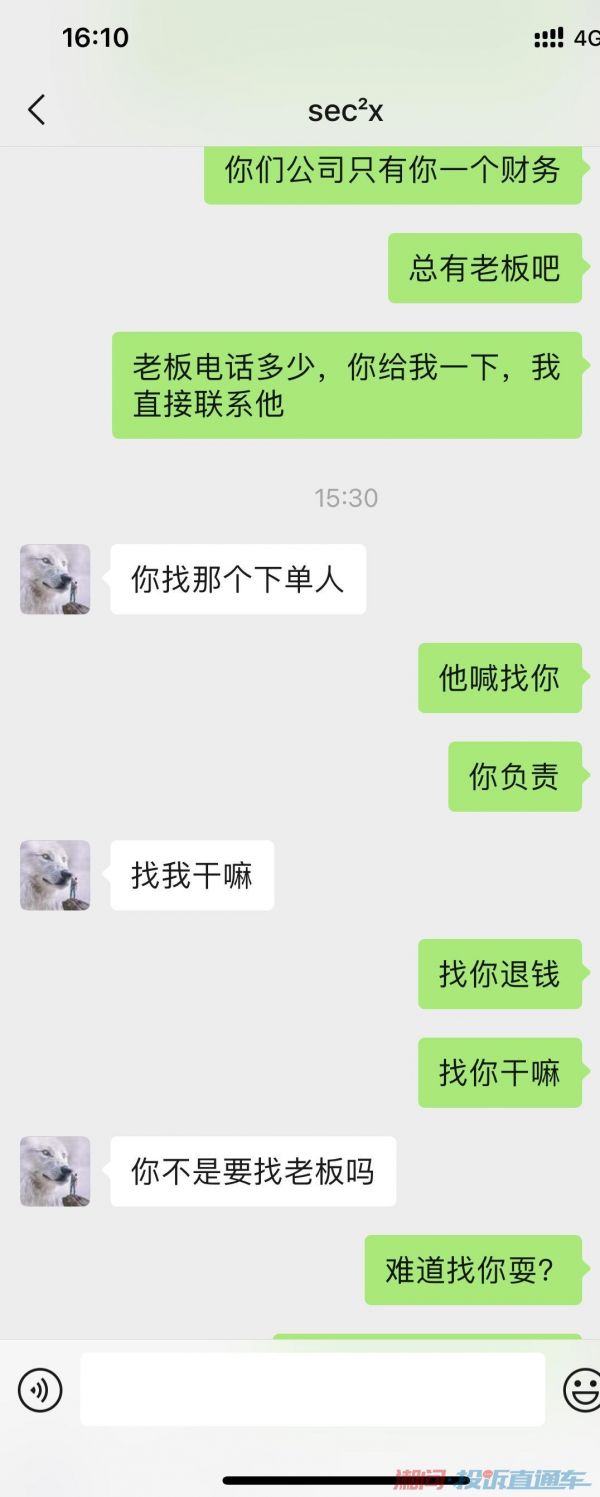Switch to voice message input

(40, 1390)
